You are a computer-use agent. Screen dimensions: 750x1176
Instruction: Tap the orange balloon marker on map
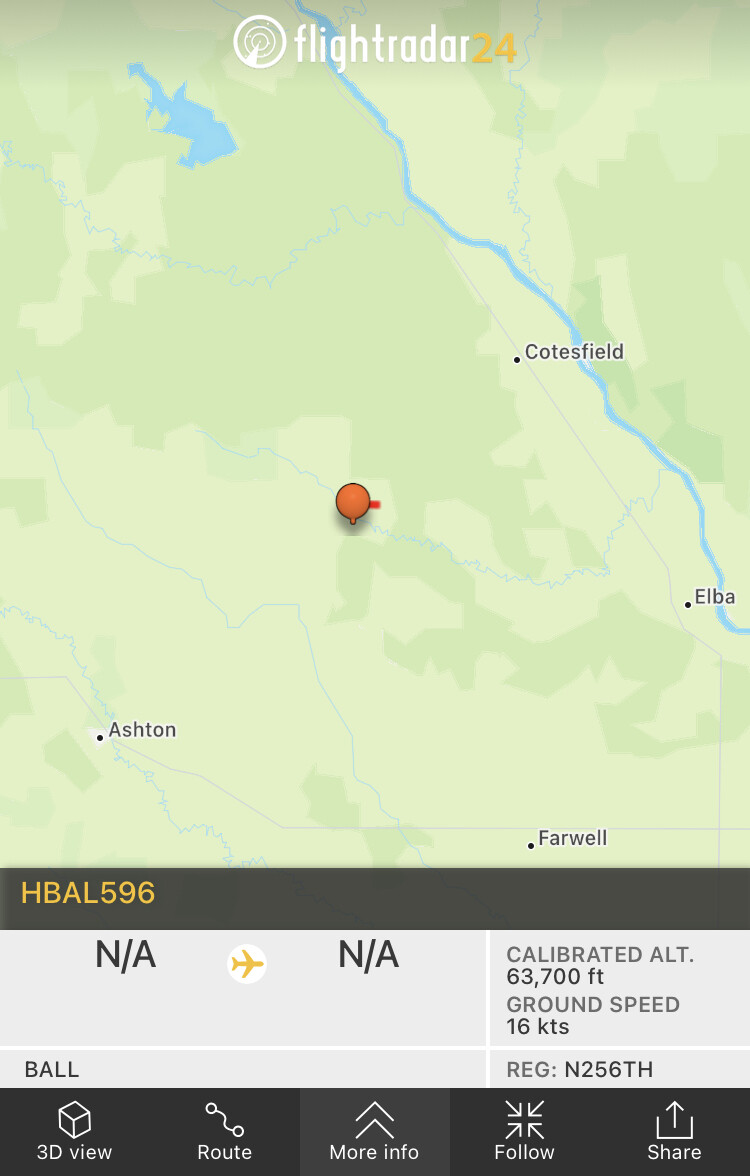click(353, 501)
